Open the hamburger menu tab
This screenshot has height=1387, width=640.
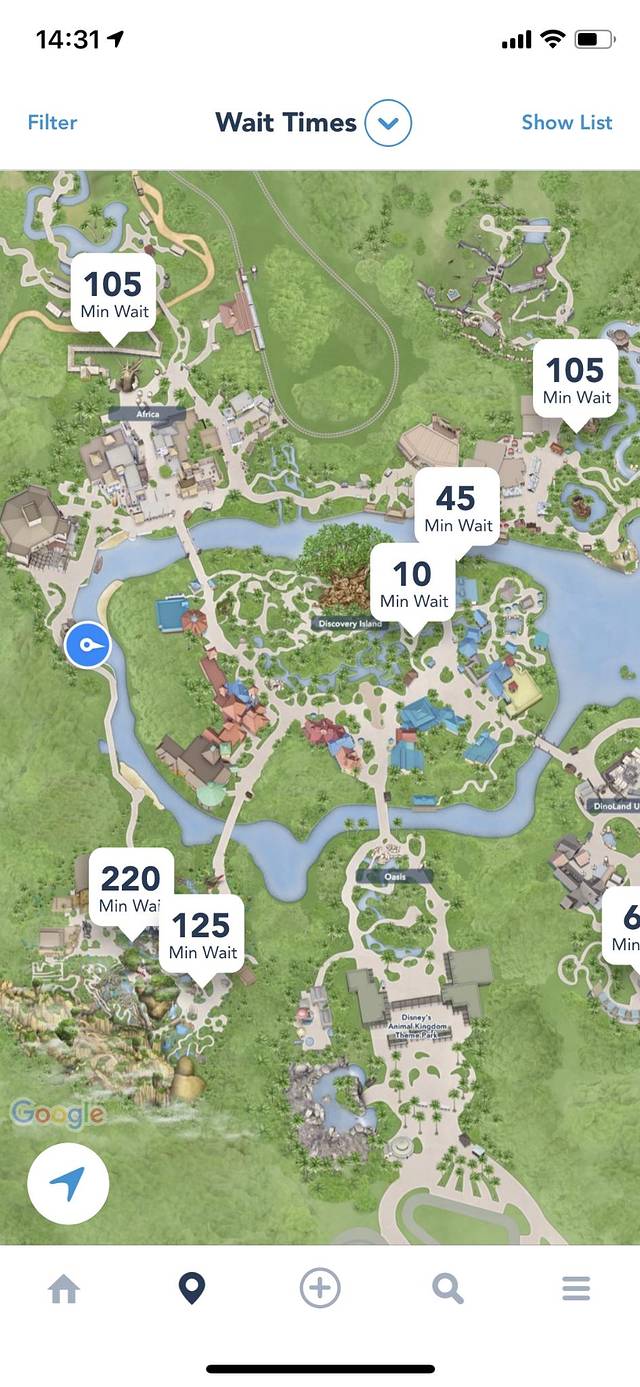(x=576, y=1288)
